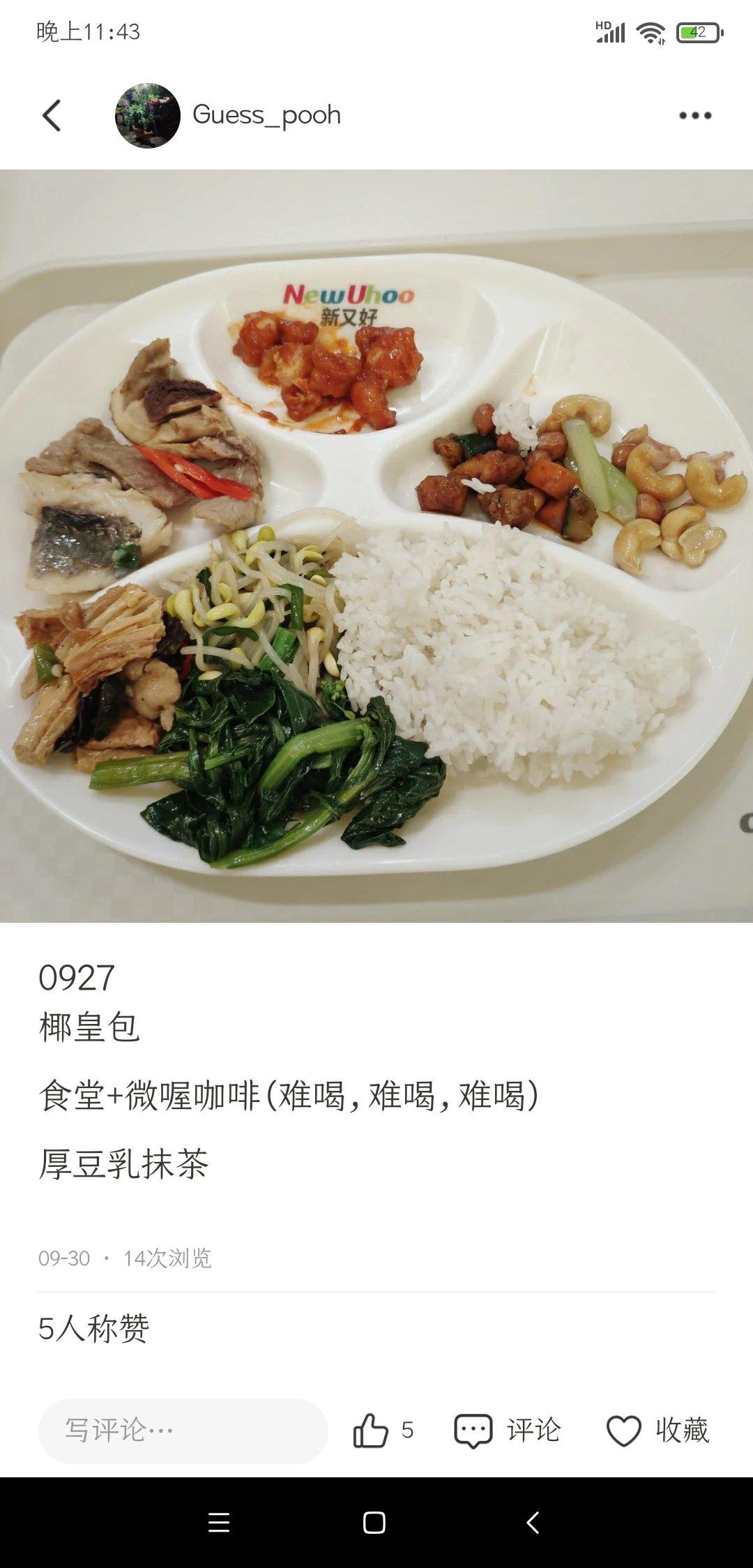This screenshot has width=753, height=1568.
Task: Open system recent apps menu
Action: [x=219, y=1523]
